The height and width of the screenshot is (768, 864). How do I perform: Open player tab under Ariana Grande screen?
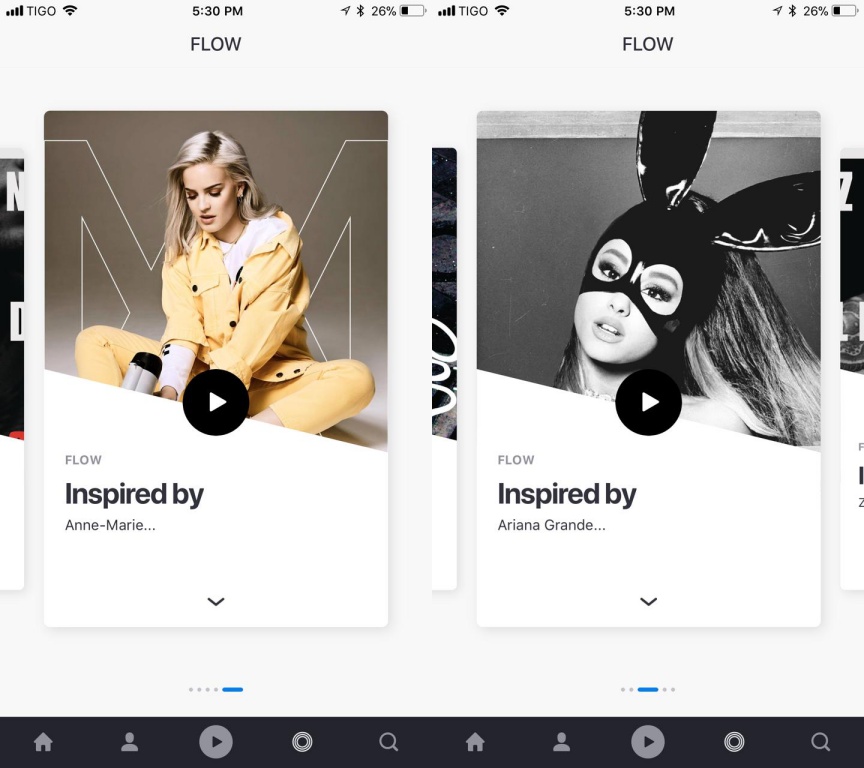[x=648, y=742]
